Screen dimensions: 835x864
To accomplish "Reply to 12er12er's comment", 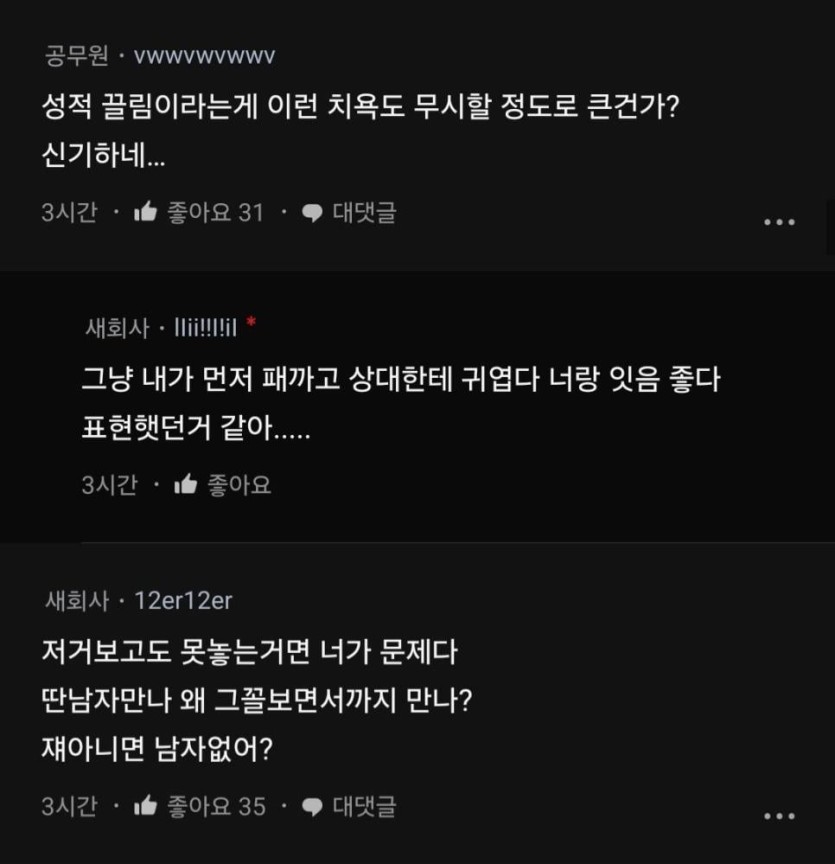I will 350,805.
